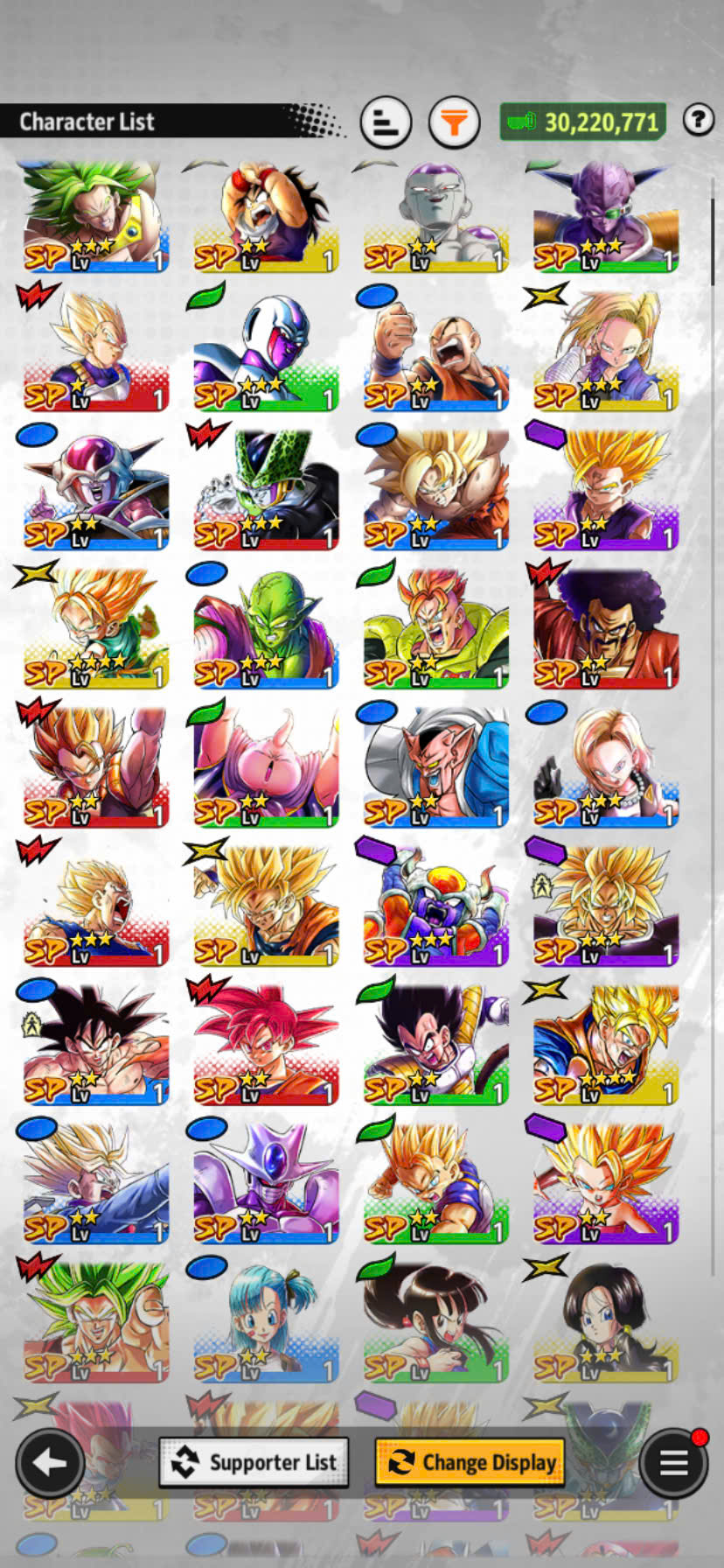Open the sort options icon
Image resolution: width=724 pixels, height=1568 pixels.
(x=386, y=122)
